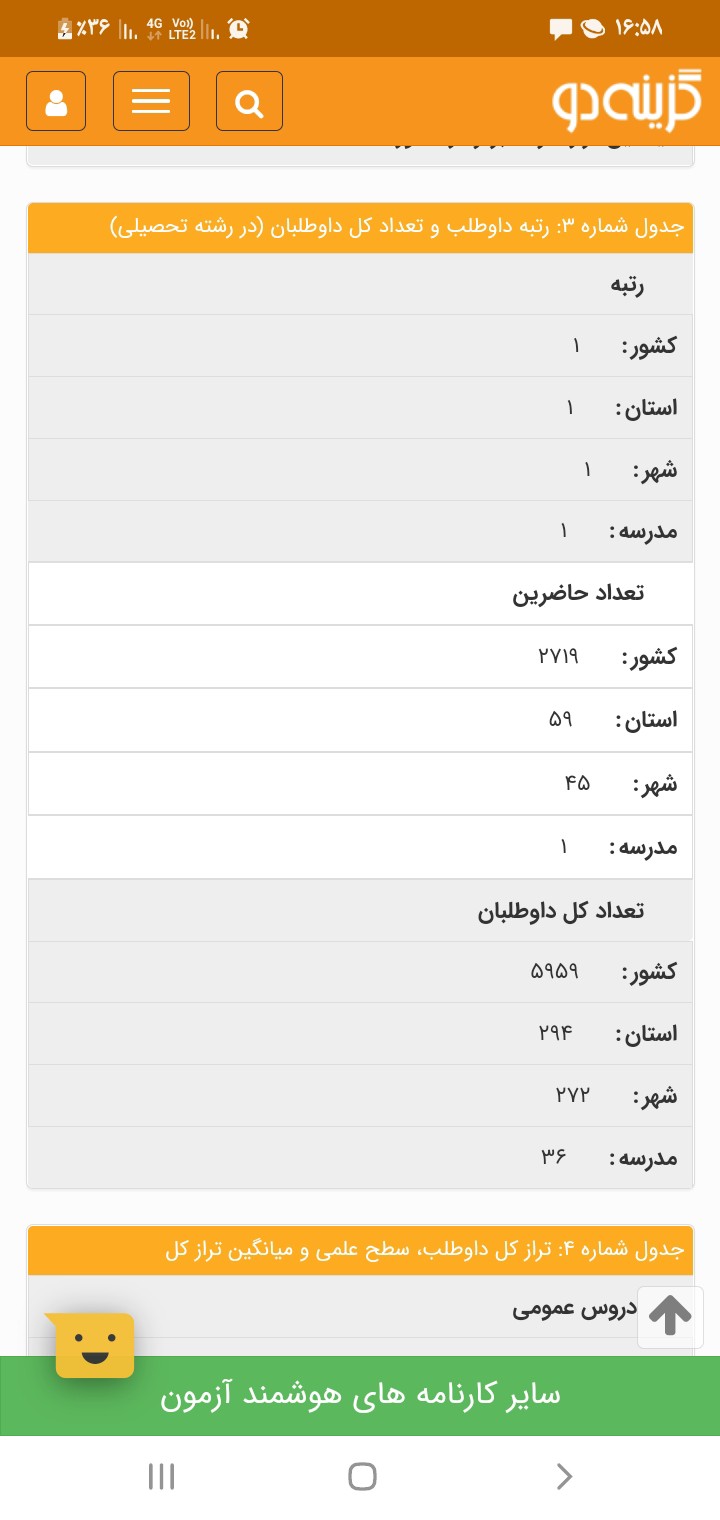Open the user profile icon
Screen dimensions: 720x1520
pos(56,102)
